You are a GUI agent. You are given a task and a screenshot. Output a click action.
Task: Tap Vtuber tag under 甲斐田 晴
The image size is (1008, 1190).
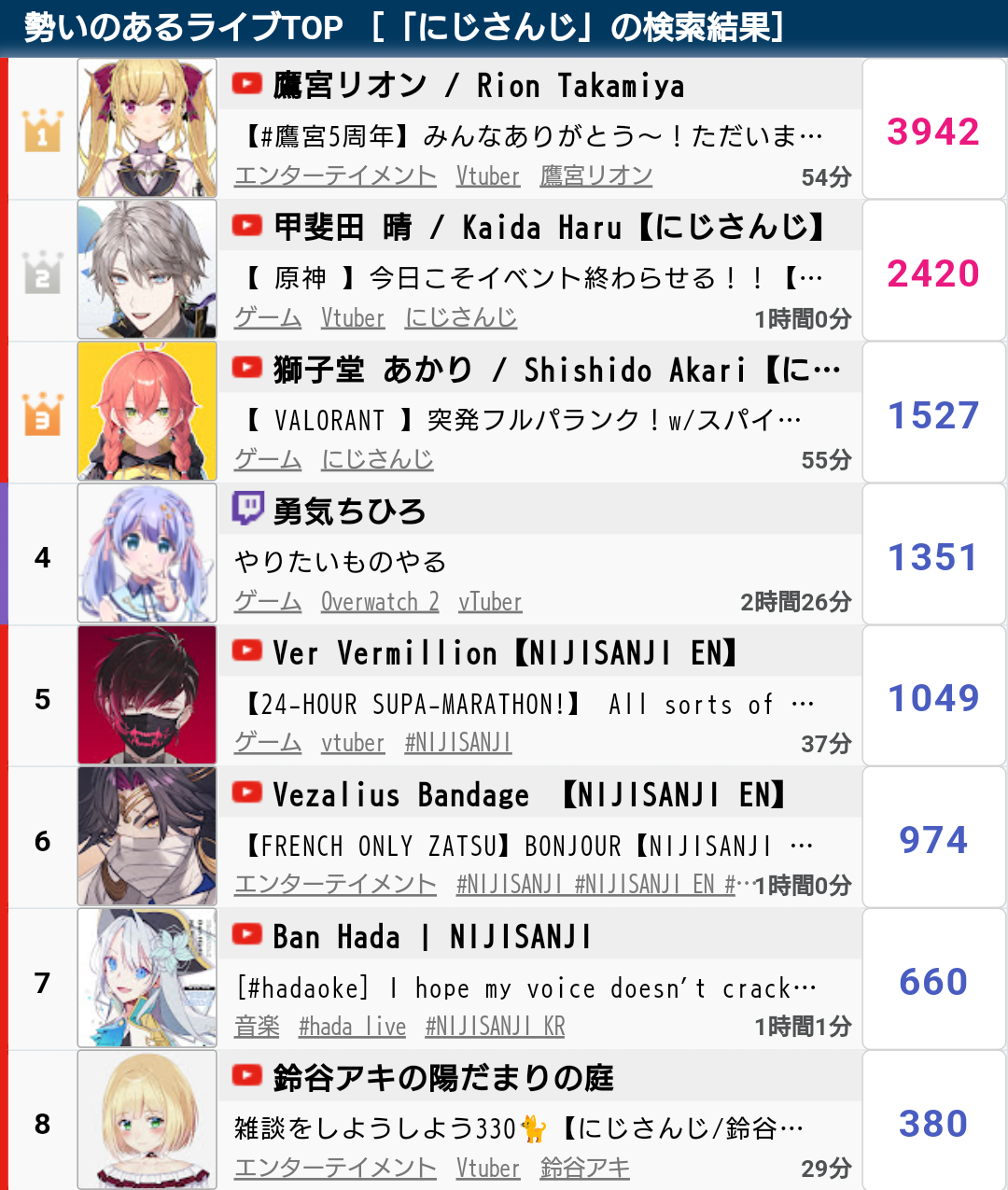click(352, 318)
